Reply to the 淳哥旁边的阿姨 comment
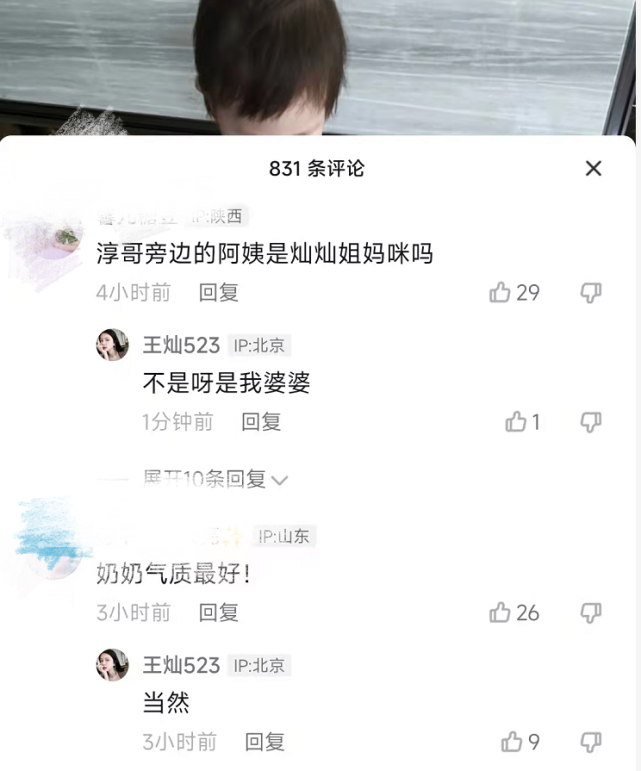Viewport: 641px width, 771px height. pyautogui.click(x=218, y=292)
